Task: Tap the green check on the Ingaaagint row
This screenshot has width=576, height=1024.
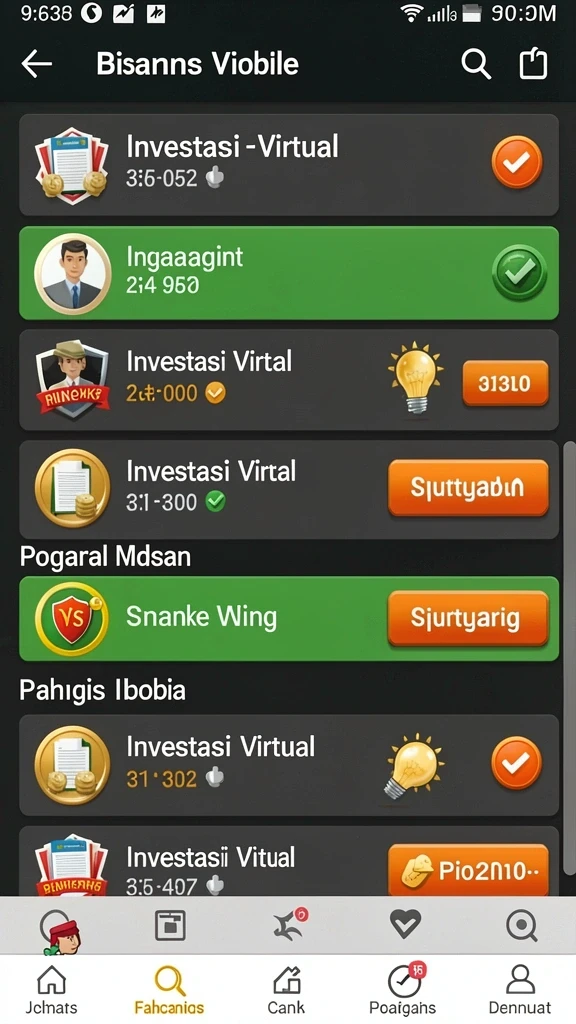Action: click(519, 272)
